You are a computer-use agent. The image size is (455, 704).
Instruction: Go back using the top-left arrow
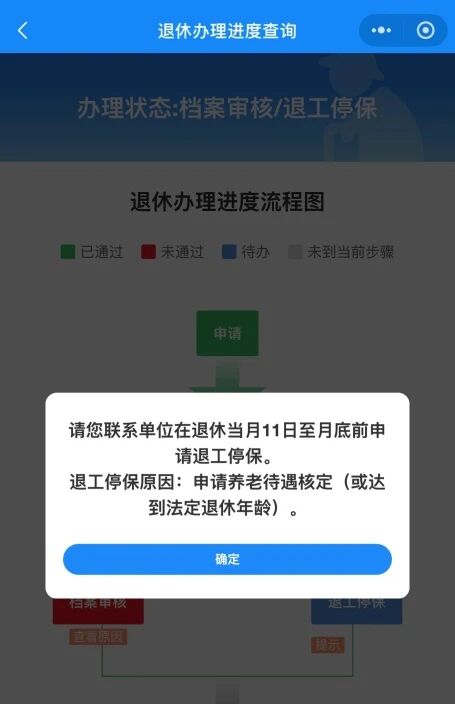[x=22, y=31]
